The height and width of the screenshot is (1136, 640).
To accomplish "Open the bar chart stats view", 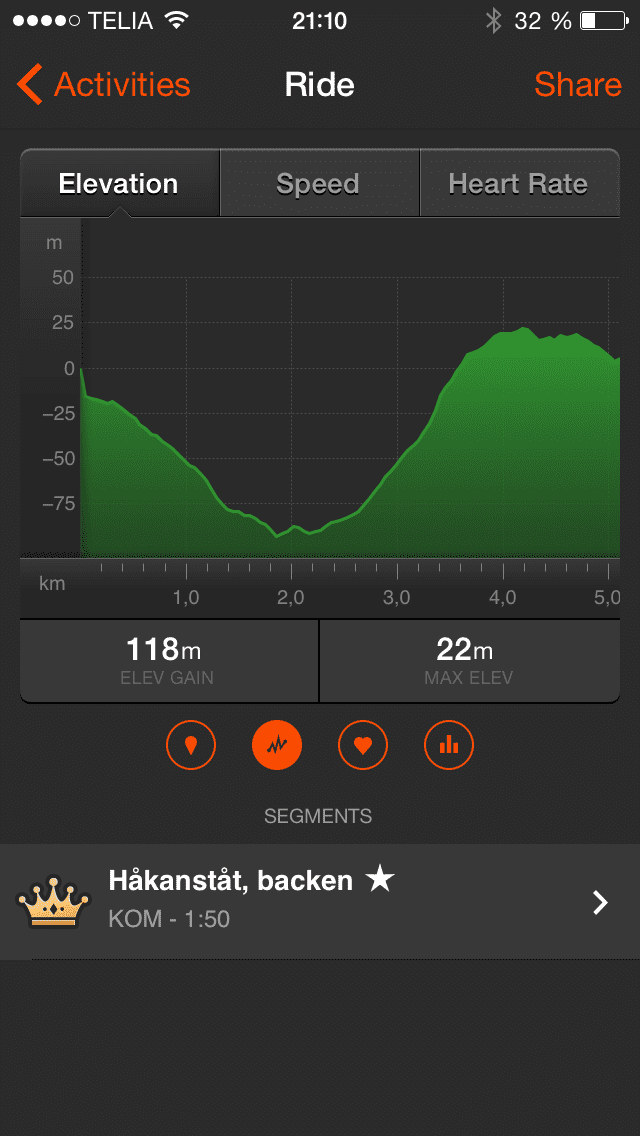I will 449,745.
